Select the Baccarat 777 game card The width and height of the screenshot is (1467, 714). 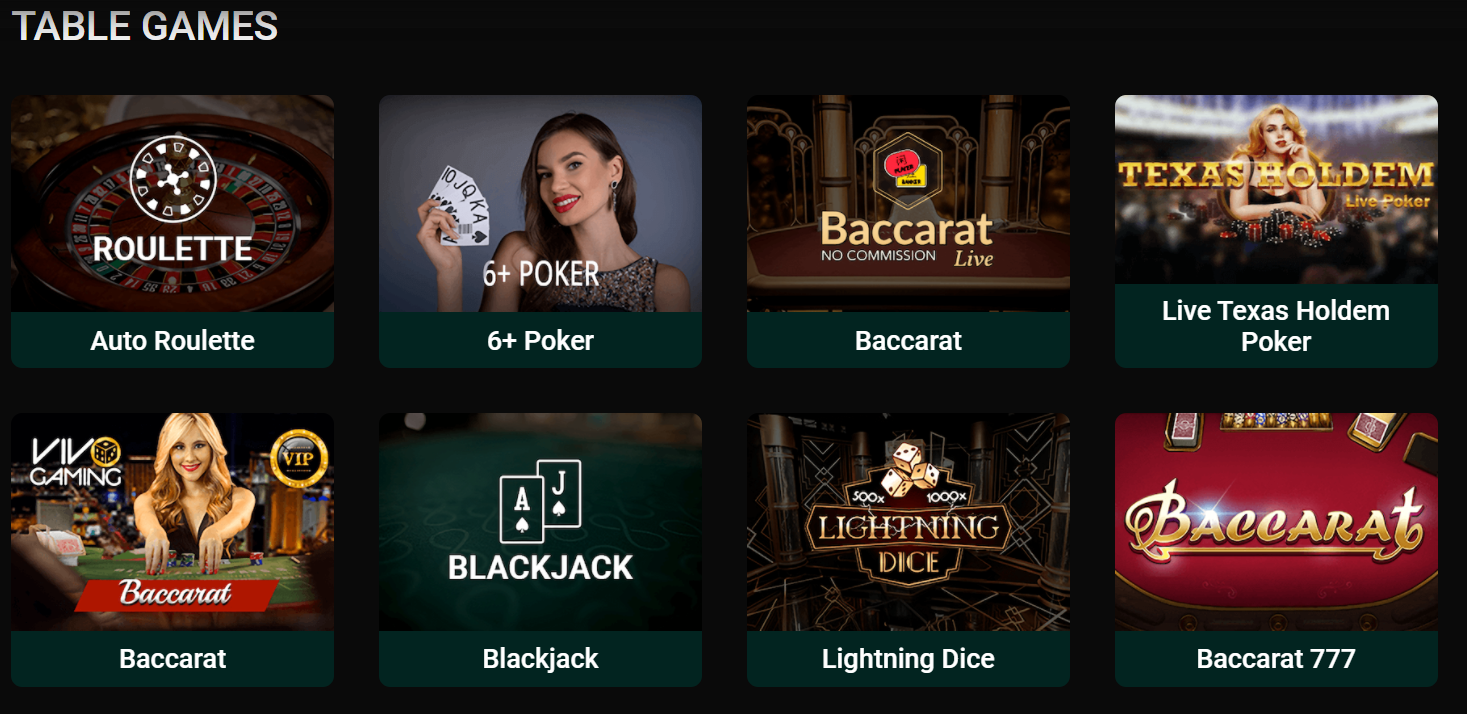pos(1276,548)
